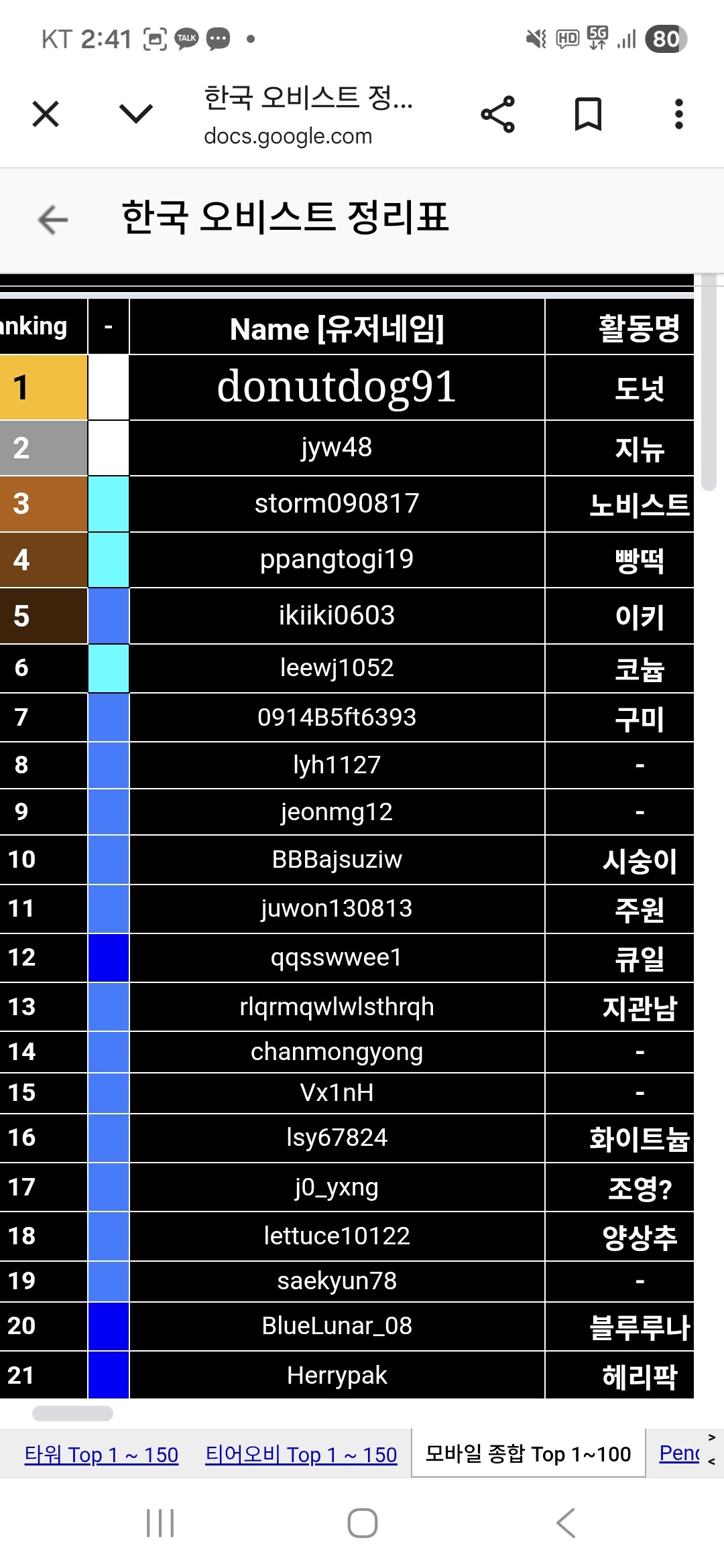Switch to the 티어오비 Top 1 ~ 150 sheet
Image resolution: width=724 pixels, height=1568 pixels.
coord(301,1454)
